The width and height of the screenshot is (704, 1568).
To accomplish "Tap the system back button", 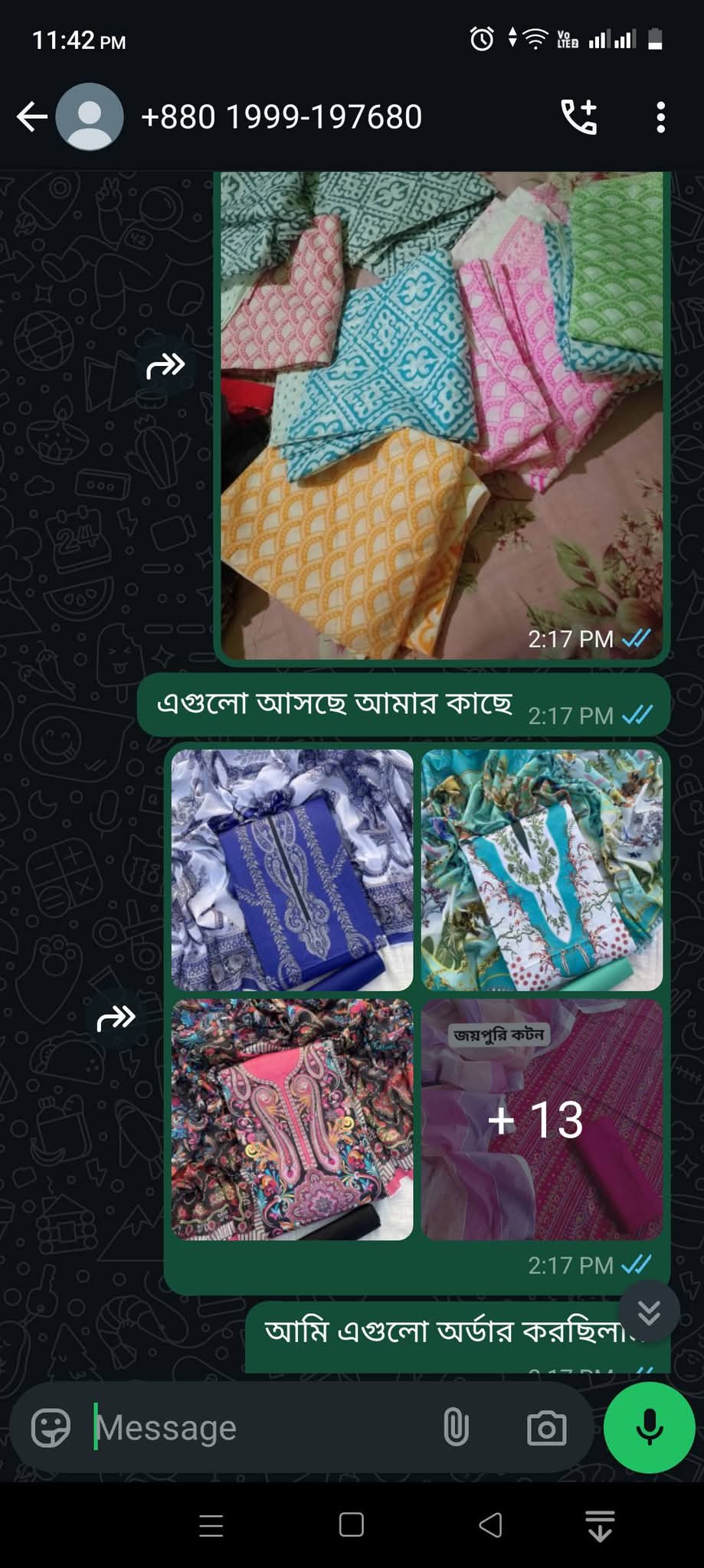I will [490, 1525].
